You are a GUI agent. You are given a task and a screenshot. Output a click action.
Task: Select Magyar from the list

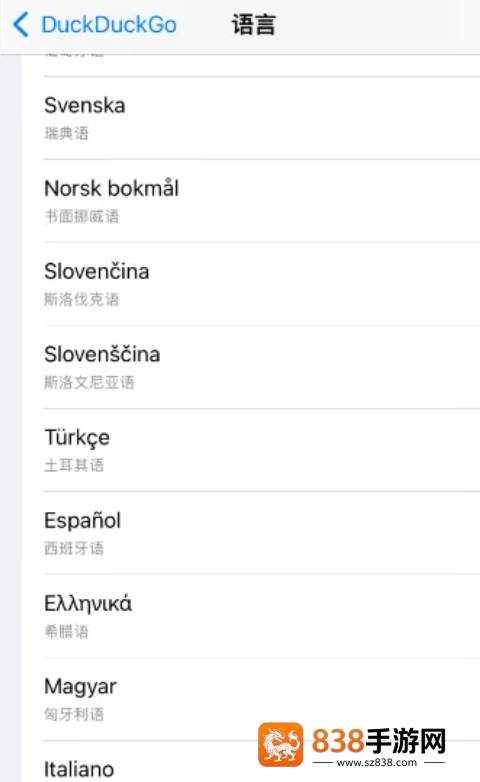click(x=251, y=699)
